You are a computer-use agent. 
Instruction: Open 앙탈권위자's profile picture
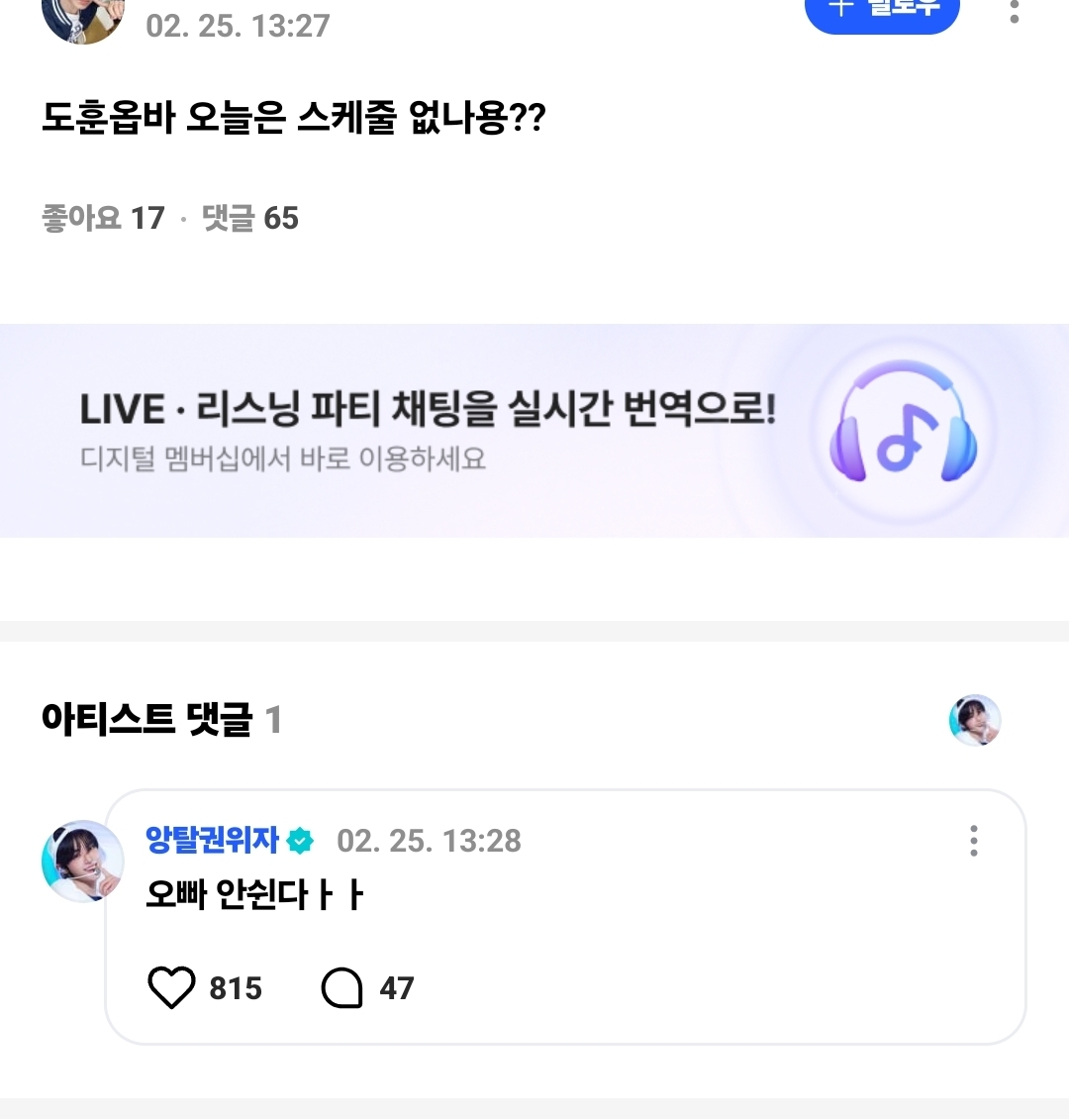(83, 862)
